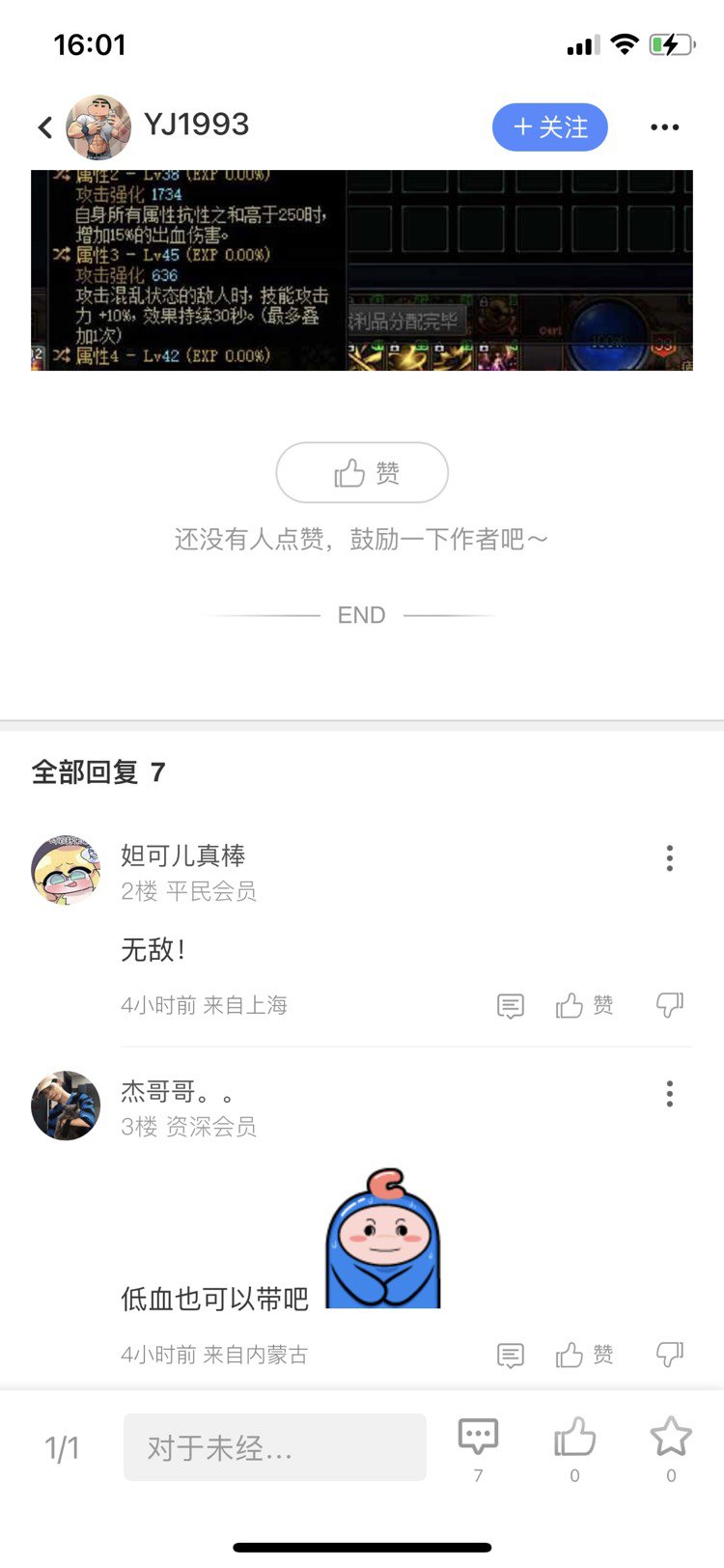Screen dimensions: 724x1568
Task: Open the top-right overflow menu
Action: coord(664,127)
